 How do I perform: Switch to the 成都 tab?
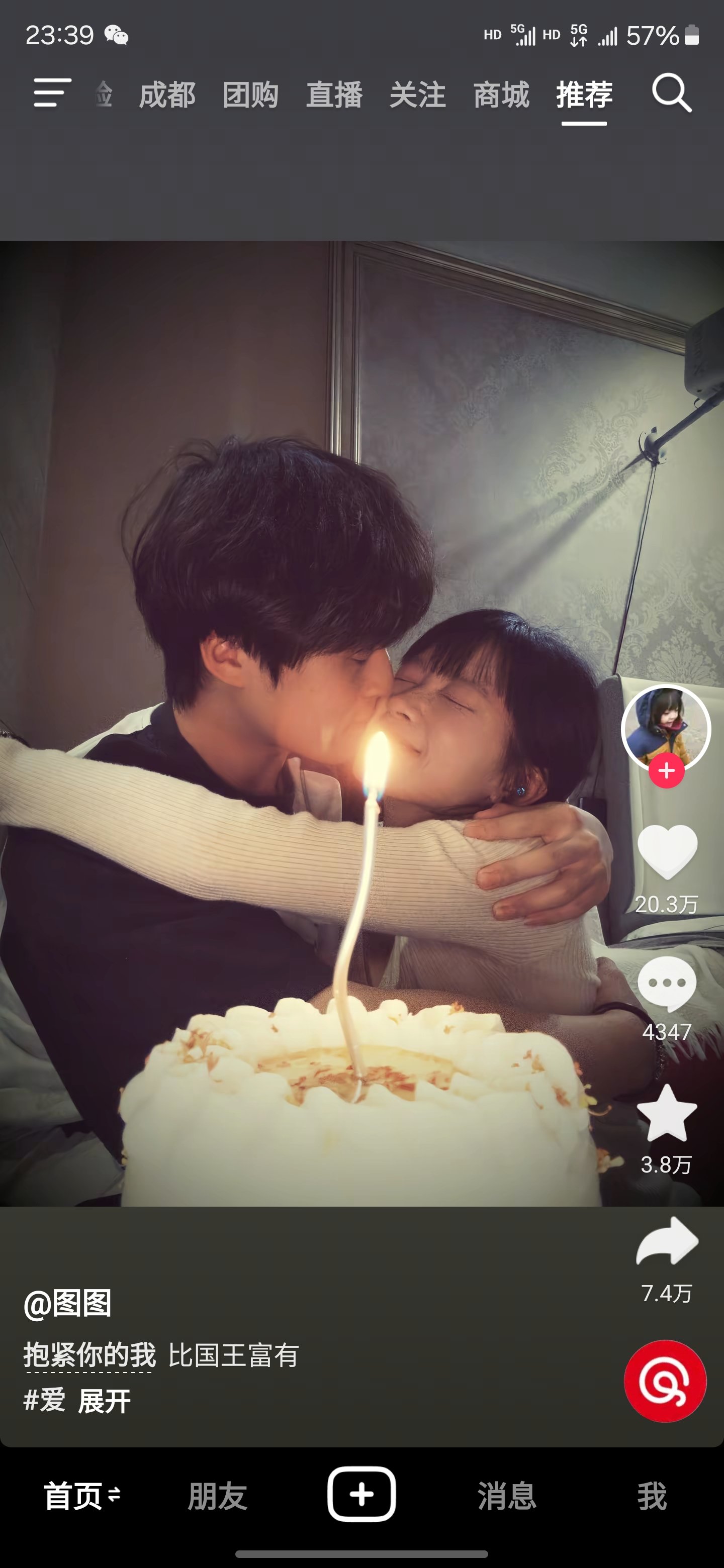click(167, 95)
